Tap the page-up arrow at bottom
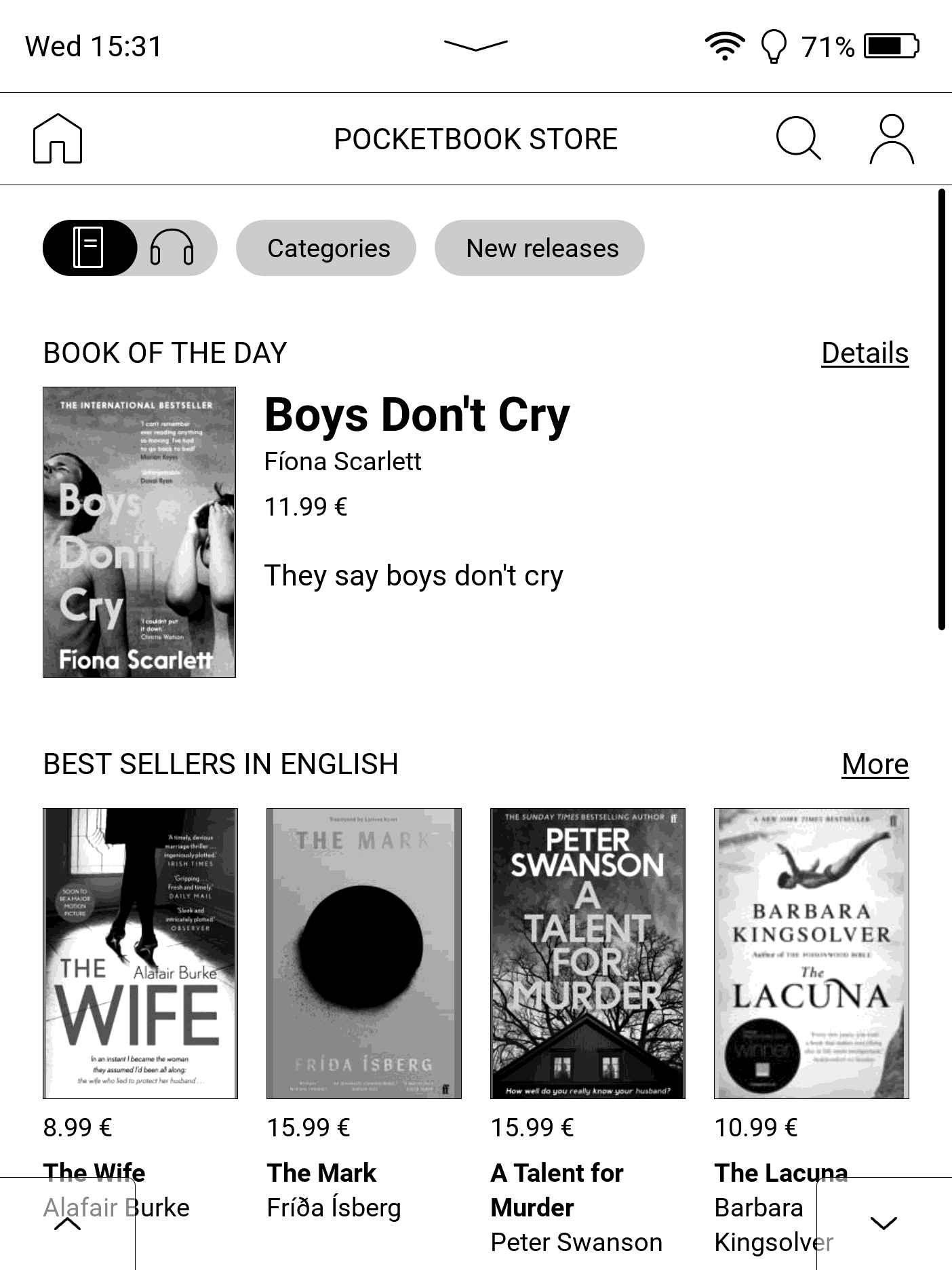952x1270 pixels. click(x=67, y=1224)
